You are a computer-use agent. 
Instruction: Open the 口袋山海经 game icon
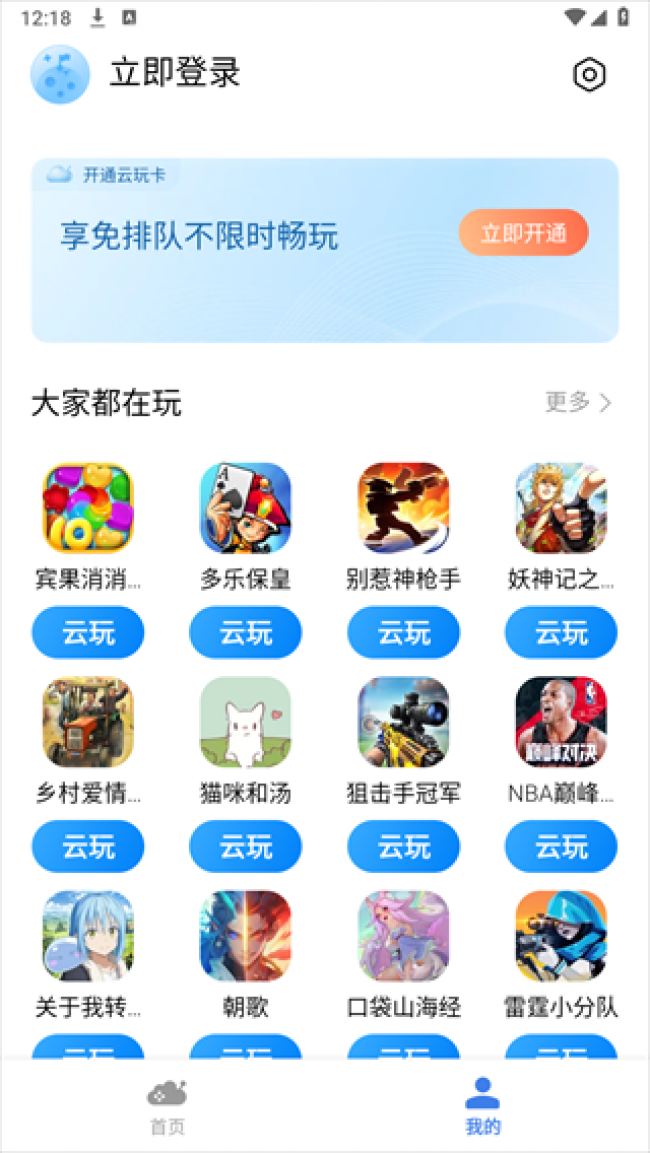click(x=403, y=936)
